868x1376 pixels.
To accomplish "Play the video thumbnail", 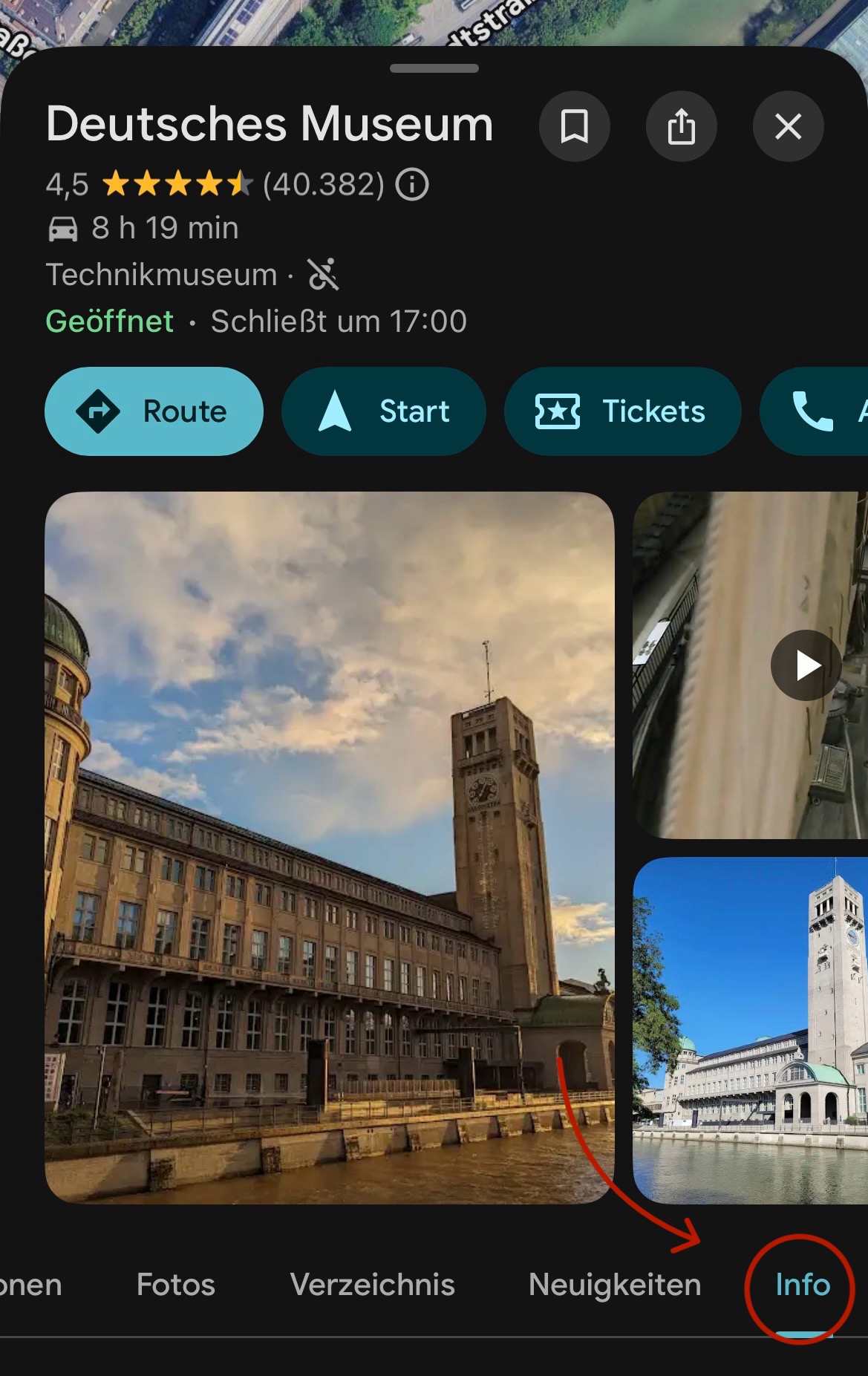I will pyautogui.click(x=806, y=665).
